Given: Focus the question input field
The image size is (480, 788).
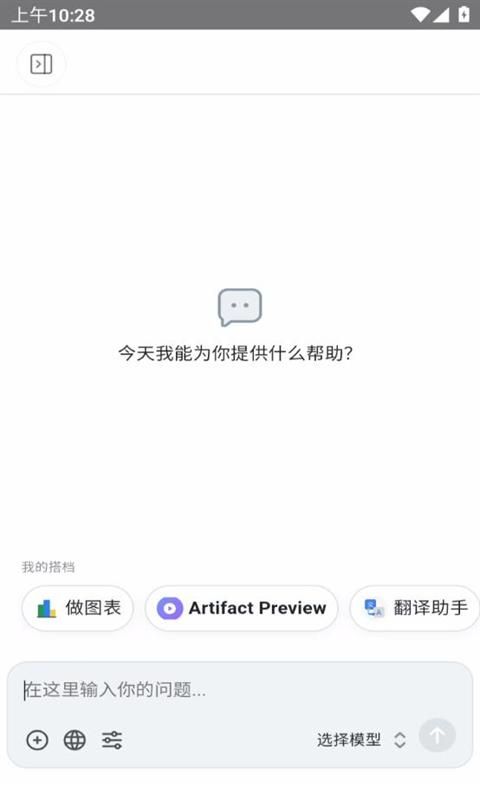Looking at the screenshot, I should pos(240,690).
